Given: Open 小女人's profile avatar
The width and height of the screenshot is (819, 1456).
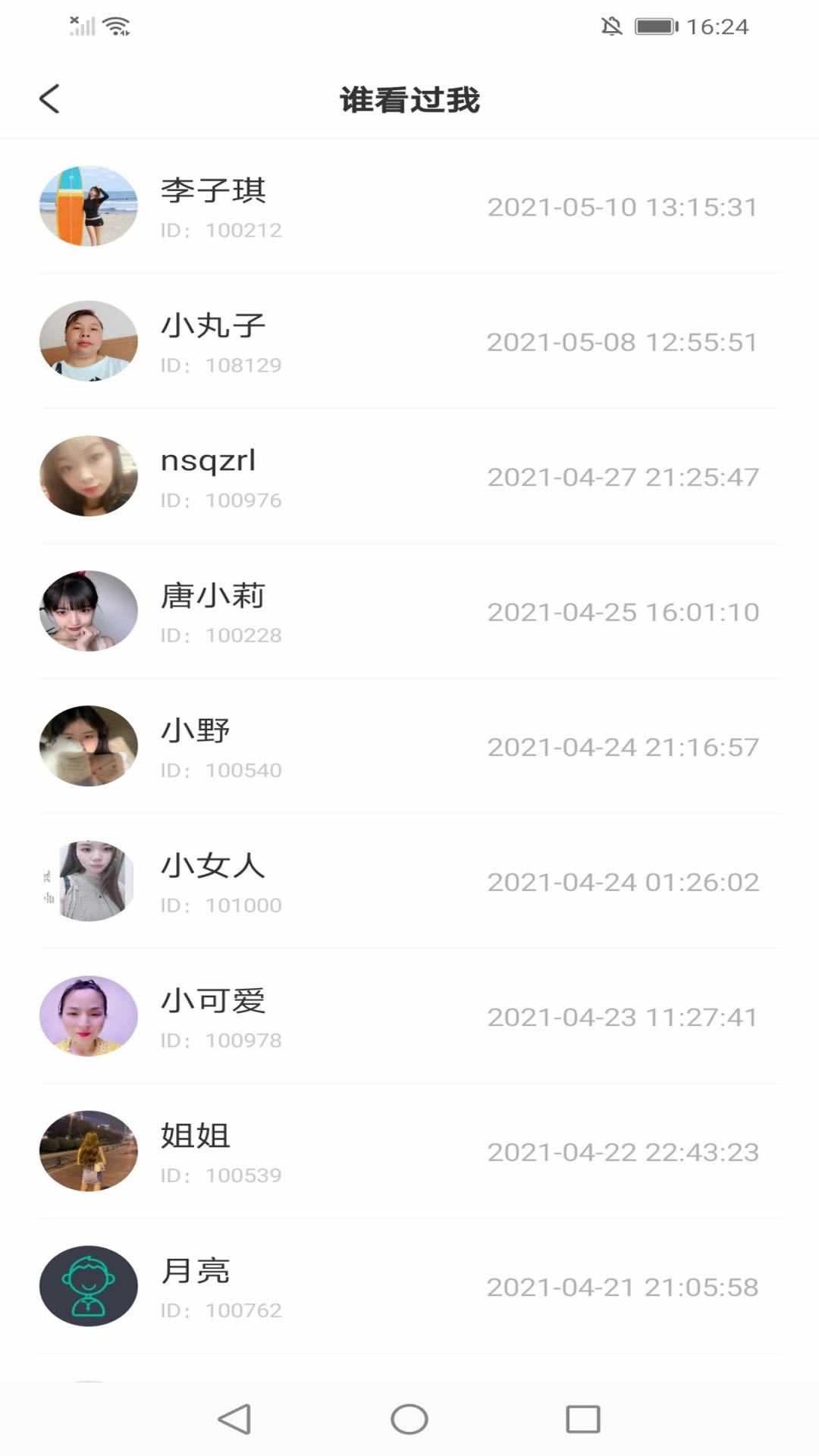Looking at the screenshot, I should coord(87,880).
